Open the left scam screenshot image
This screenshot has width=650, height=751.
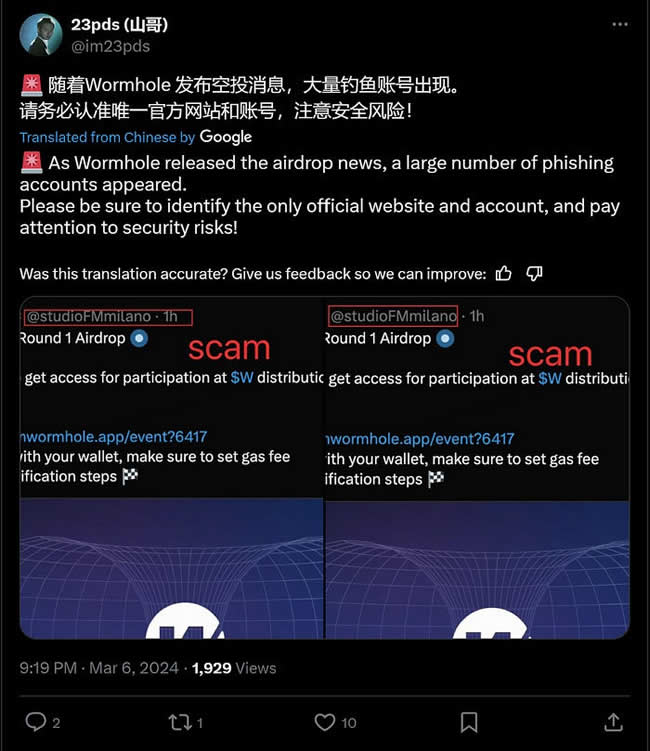tap(171, 468)
